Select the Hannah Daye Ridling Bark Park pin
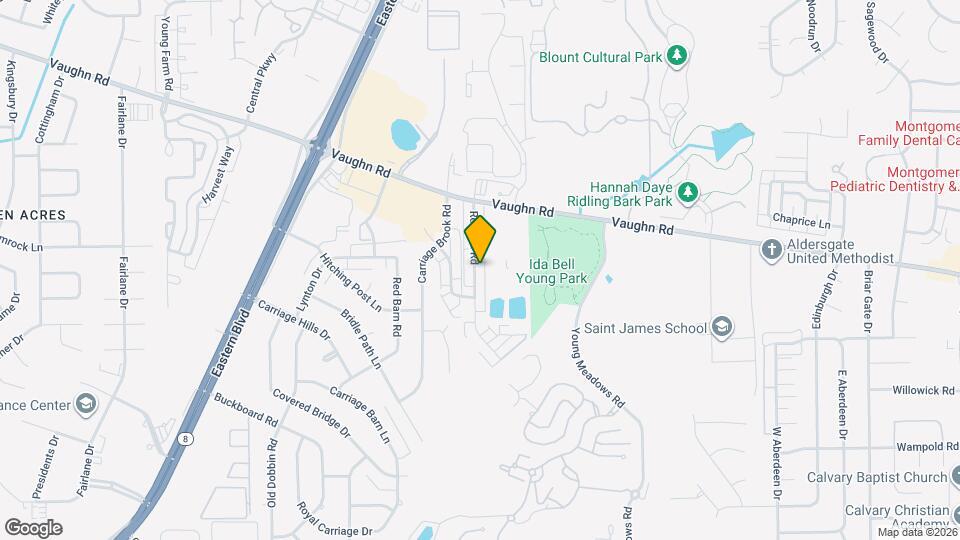 click(x=688, y=193)
